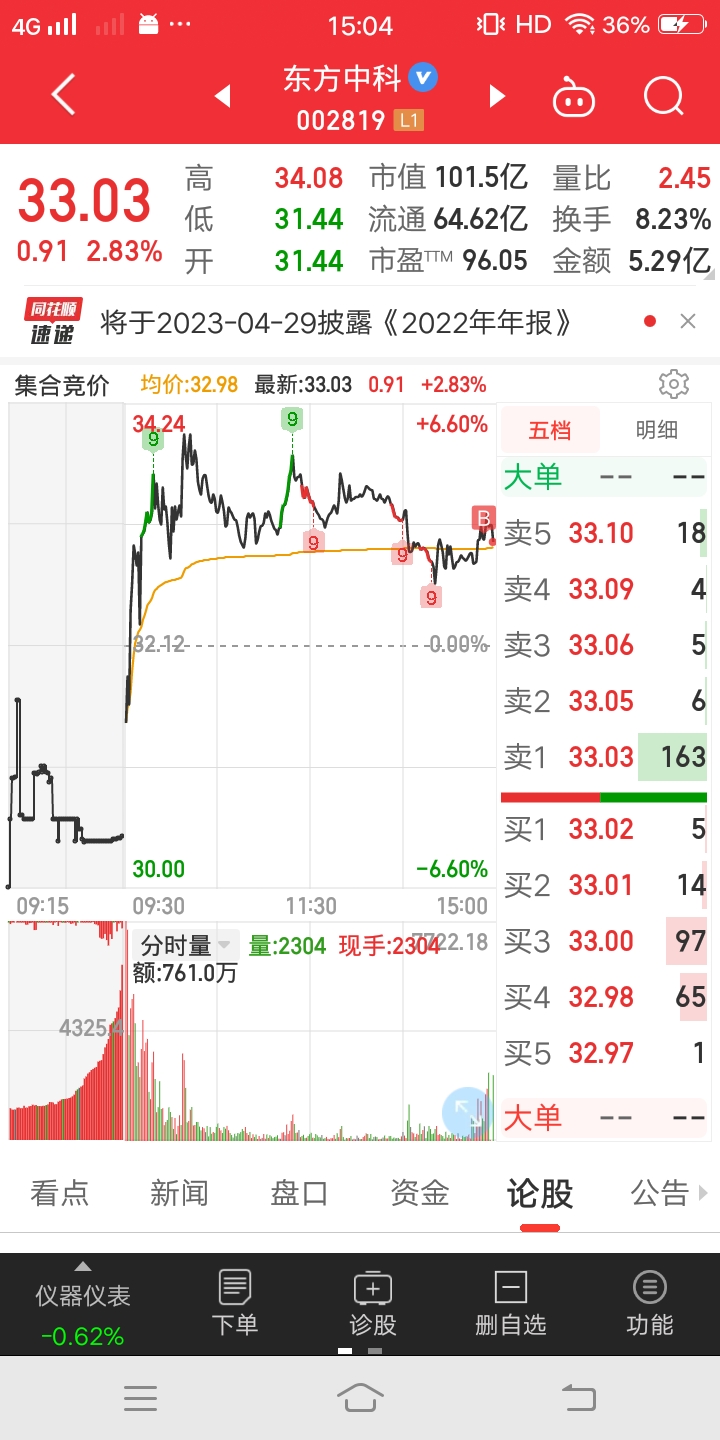Image resolution: width=720 pixels, height=1440 pixels.
Task: Open the 功能 menu
Action: 650,1303
